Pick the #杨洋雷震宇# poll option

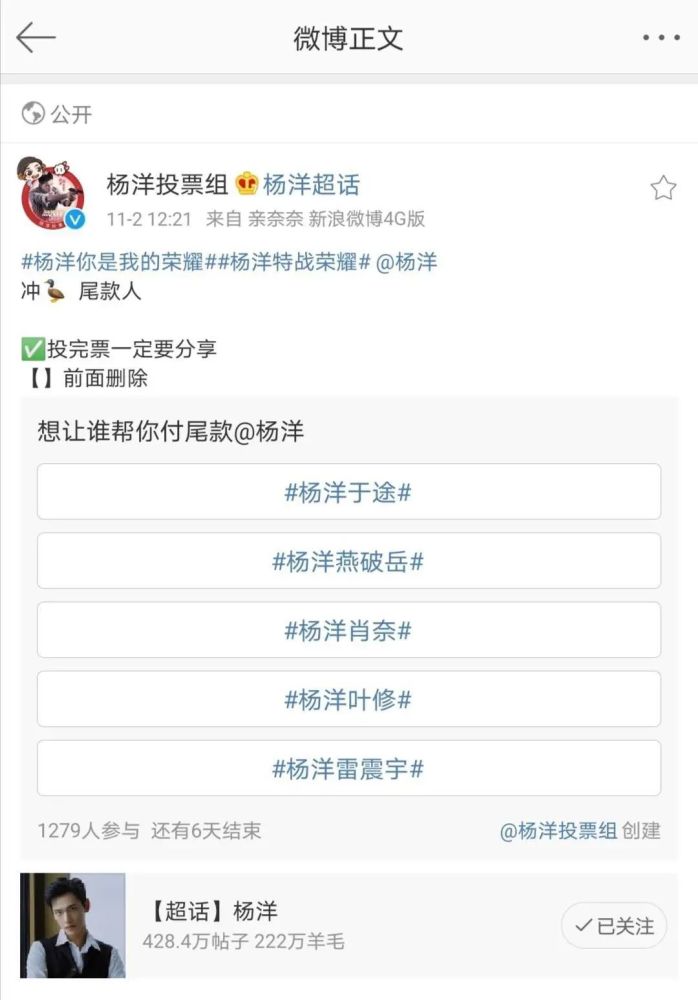348,768
